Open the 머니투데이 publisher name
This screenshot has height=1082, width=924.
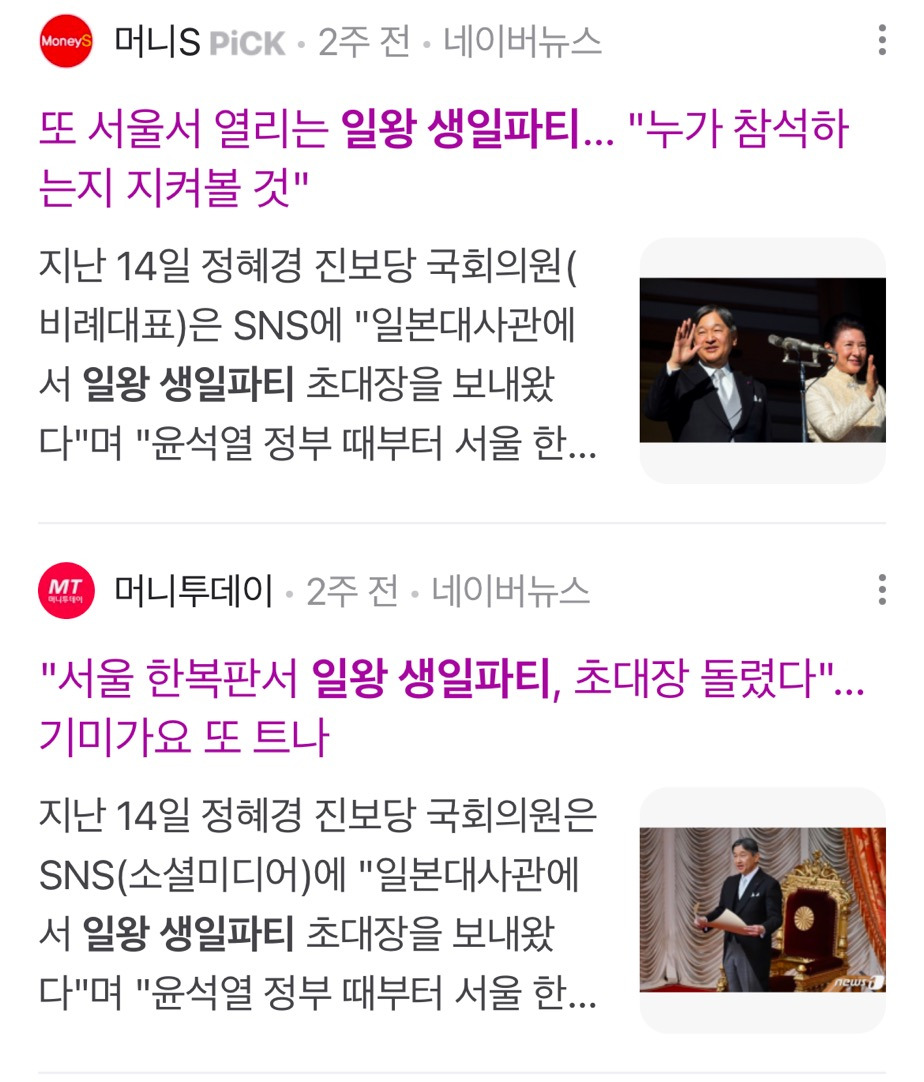tap(193, 592)
